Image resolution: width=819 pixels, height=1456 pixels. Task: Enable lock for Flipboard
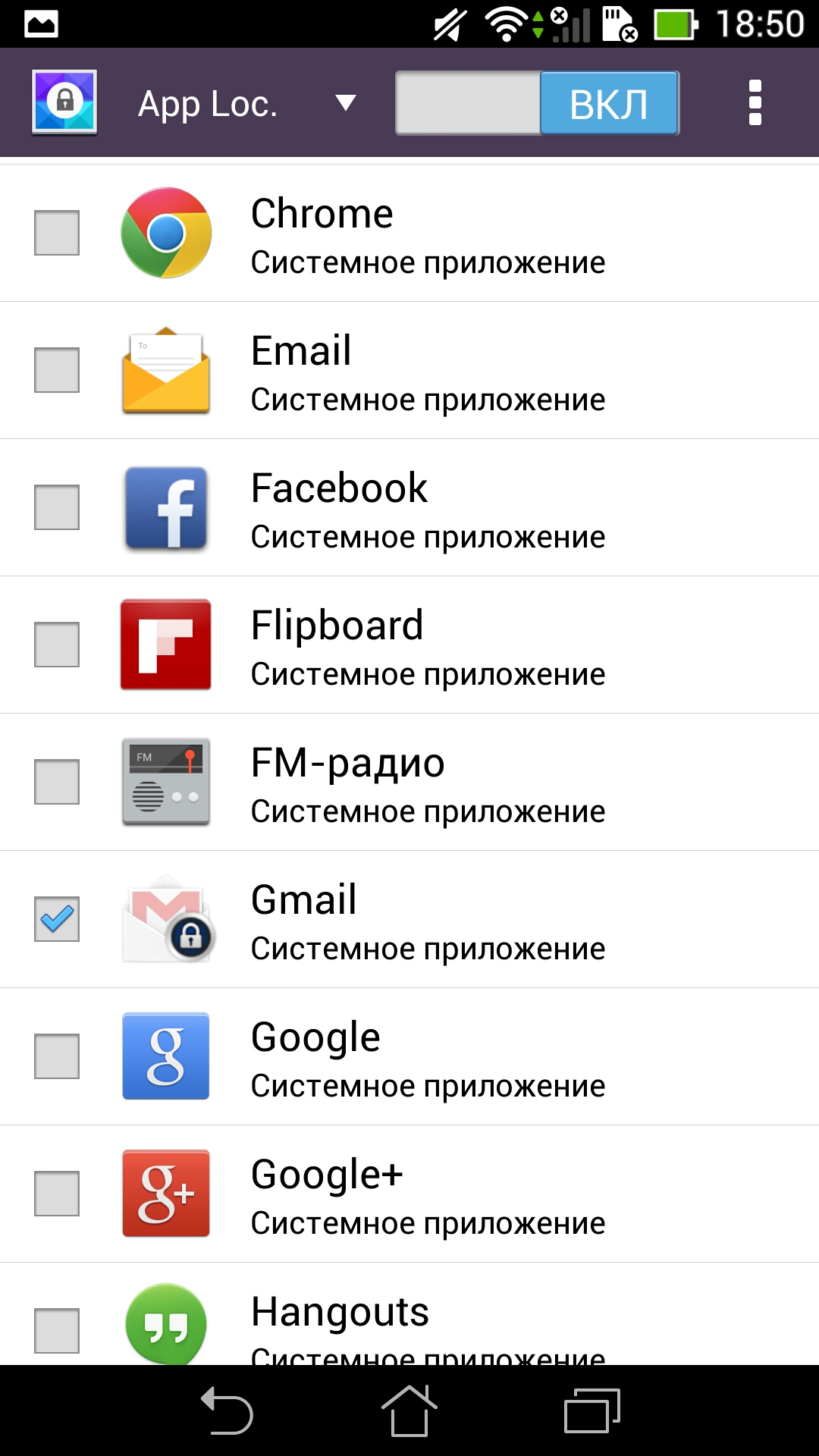(x=57, y=645)
